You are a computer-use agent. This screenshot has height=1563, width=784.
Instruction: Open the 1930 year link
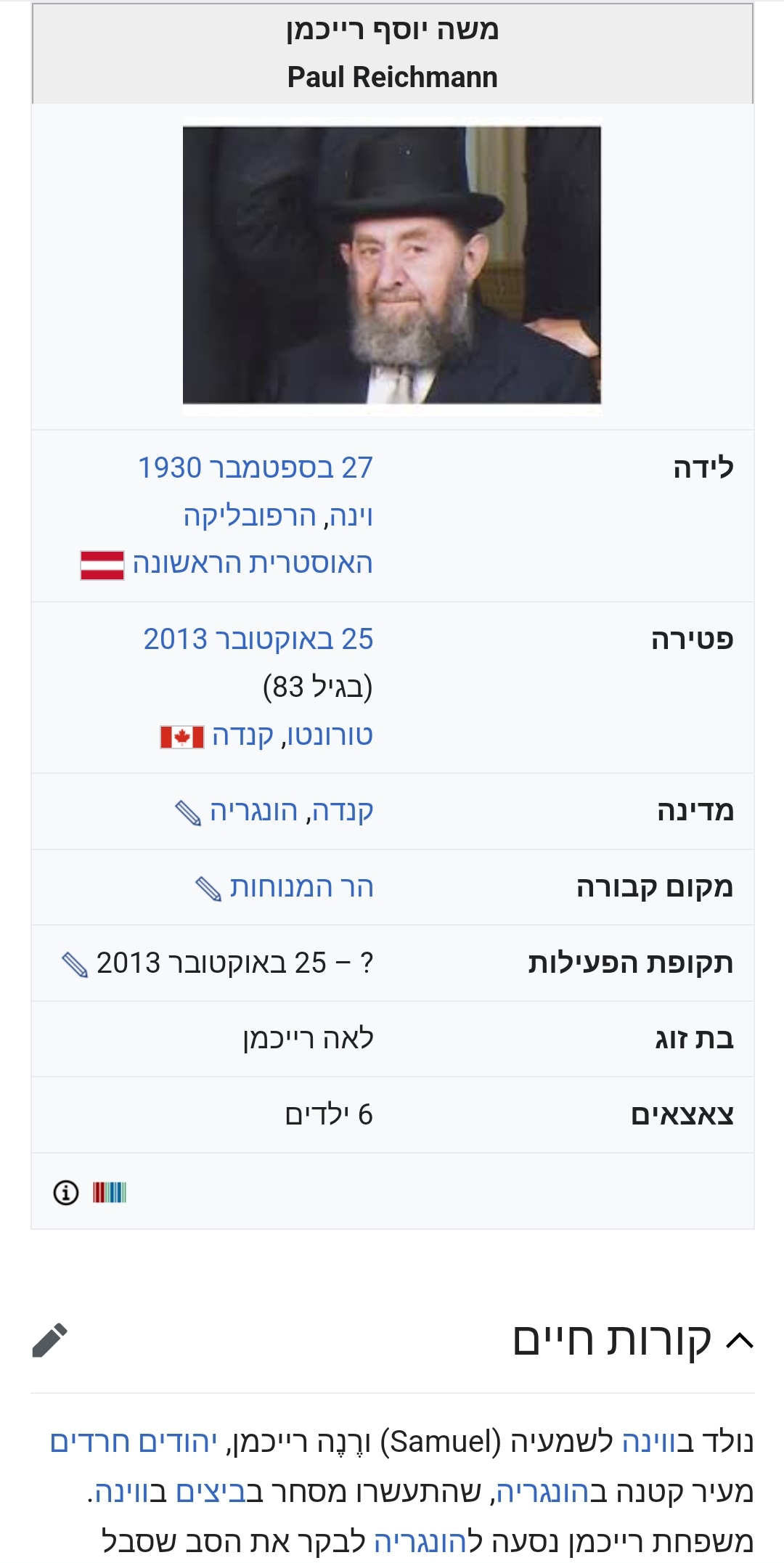pos(169,468)
